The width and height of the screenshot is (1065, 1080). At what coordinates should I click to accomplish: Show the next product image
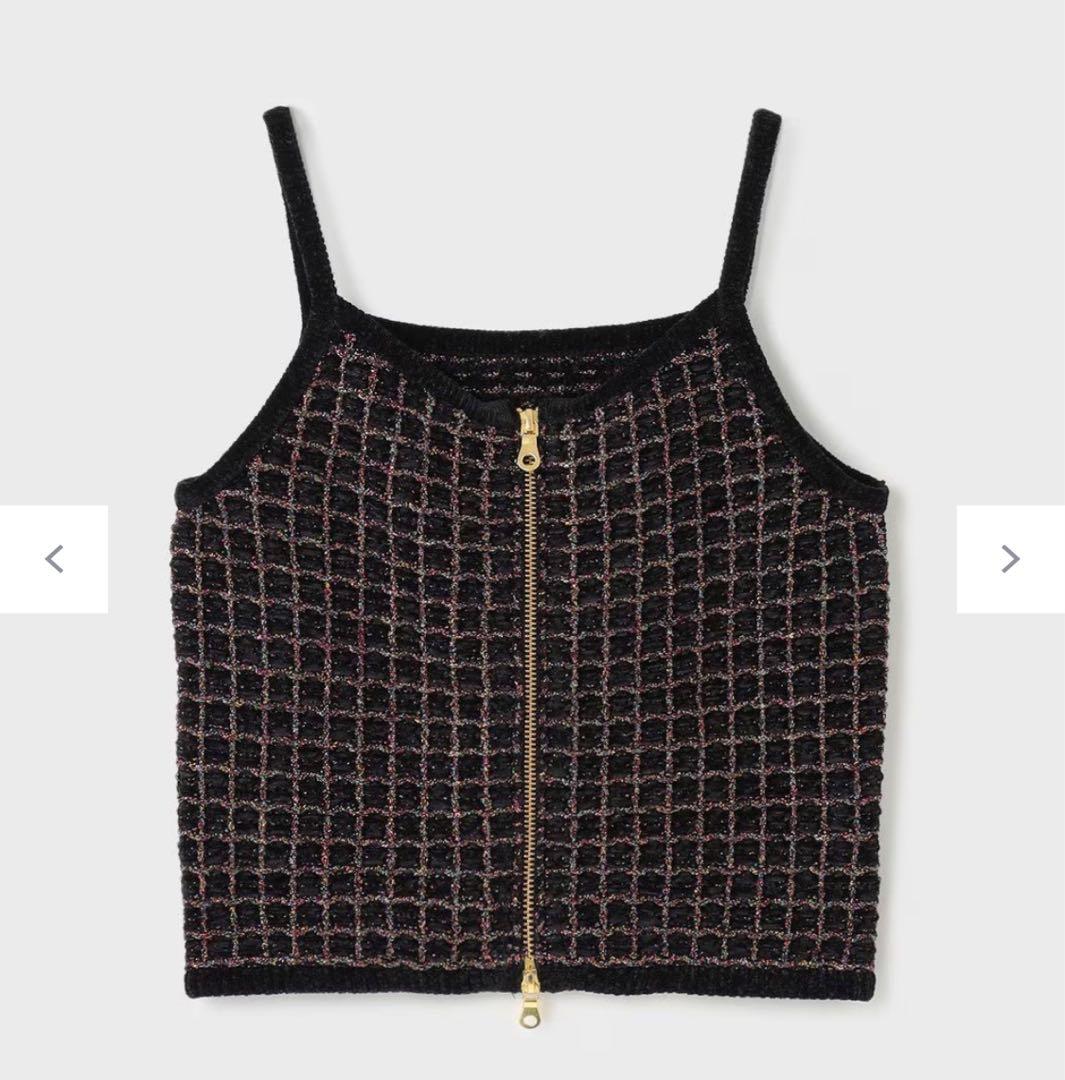(1010, 559)
